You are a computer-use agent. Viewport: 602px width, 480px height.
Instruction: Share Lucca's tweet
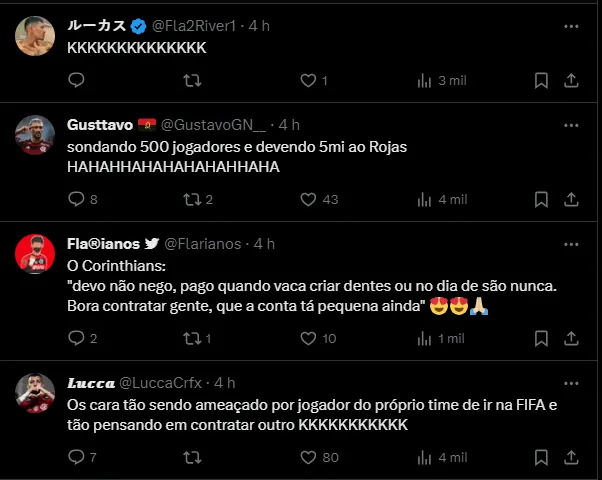(x=571, y=457)
